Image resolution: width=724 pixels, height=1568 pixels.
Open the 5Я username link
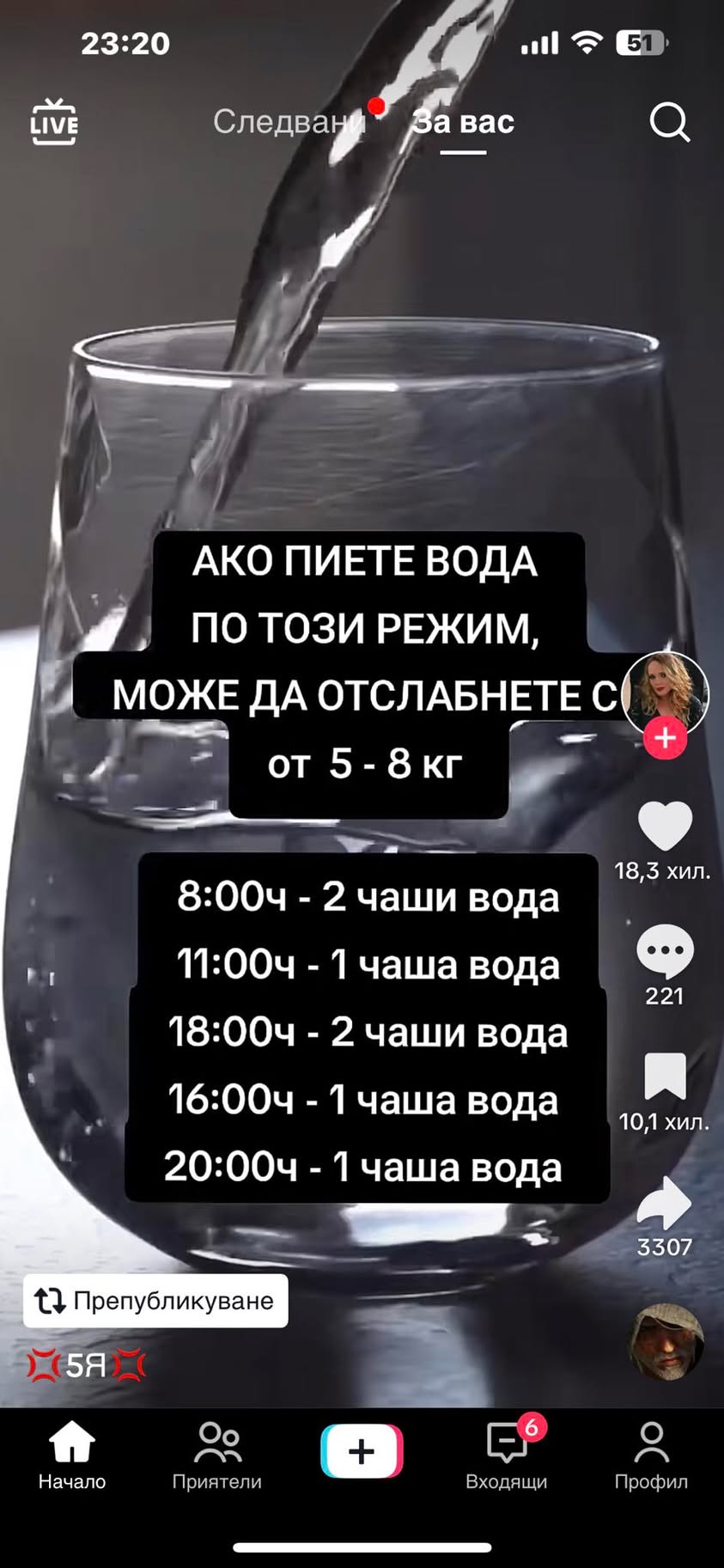(x=86, y=1364)
